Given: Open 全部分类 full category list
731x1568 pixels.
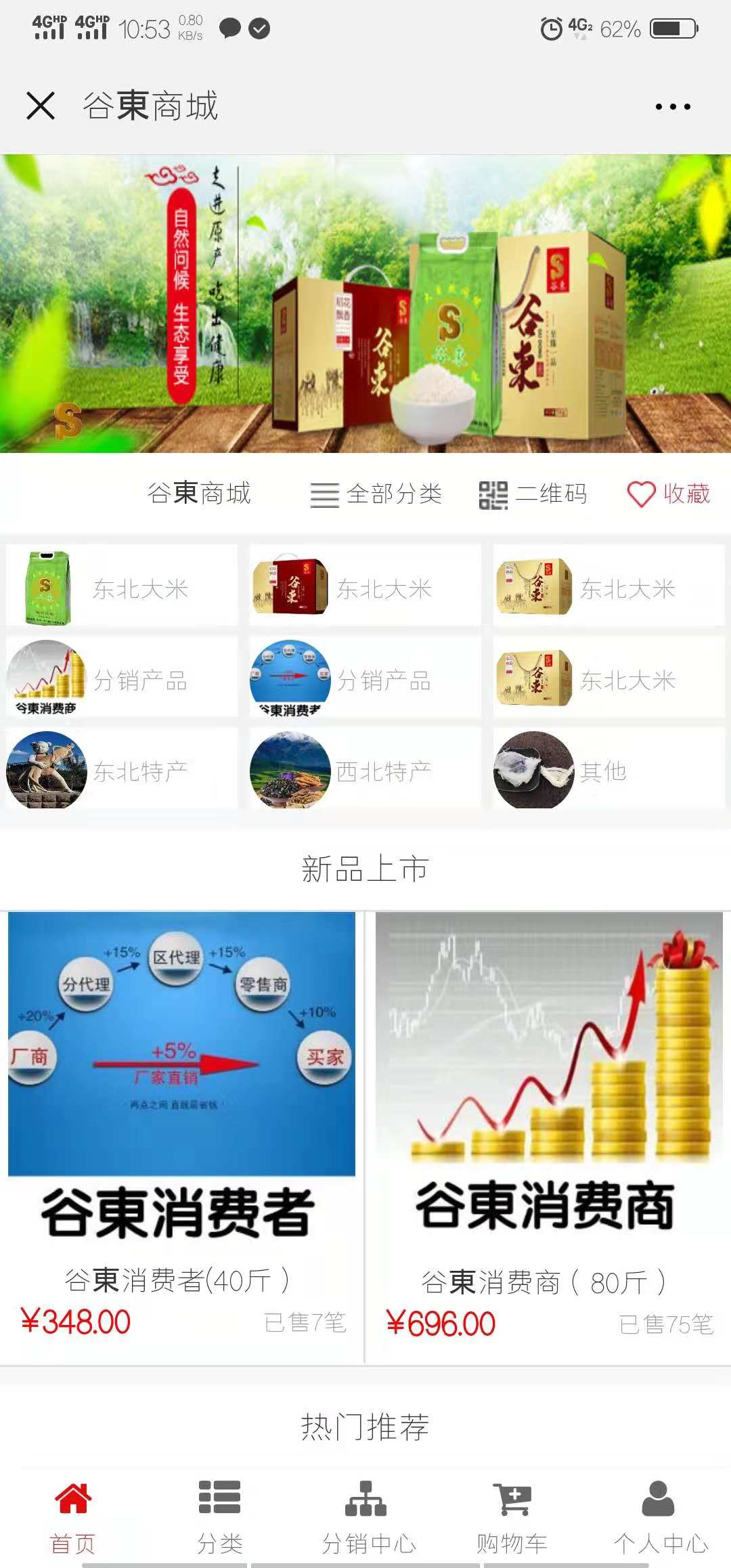Looking at the screenshot, I should pos(377,495).
